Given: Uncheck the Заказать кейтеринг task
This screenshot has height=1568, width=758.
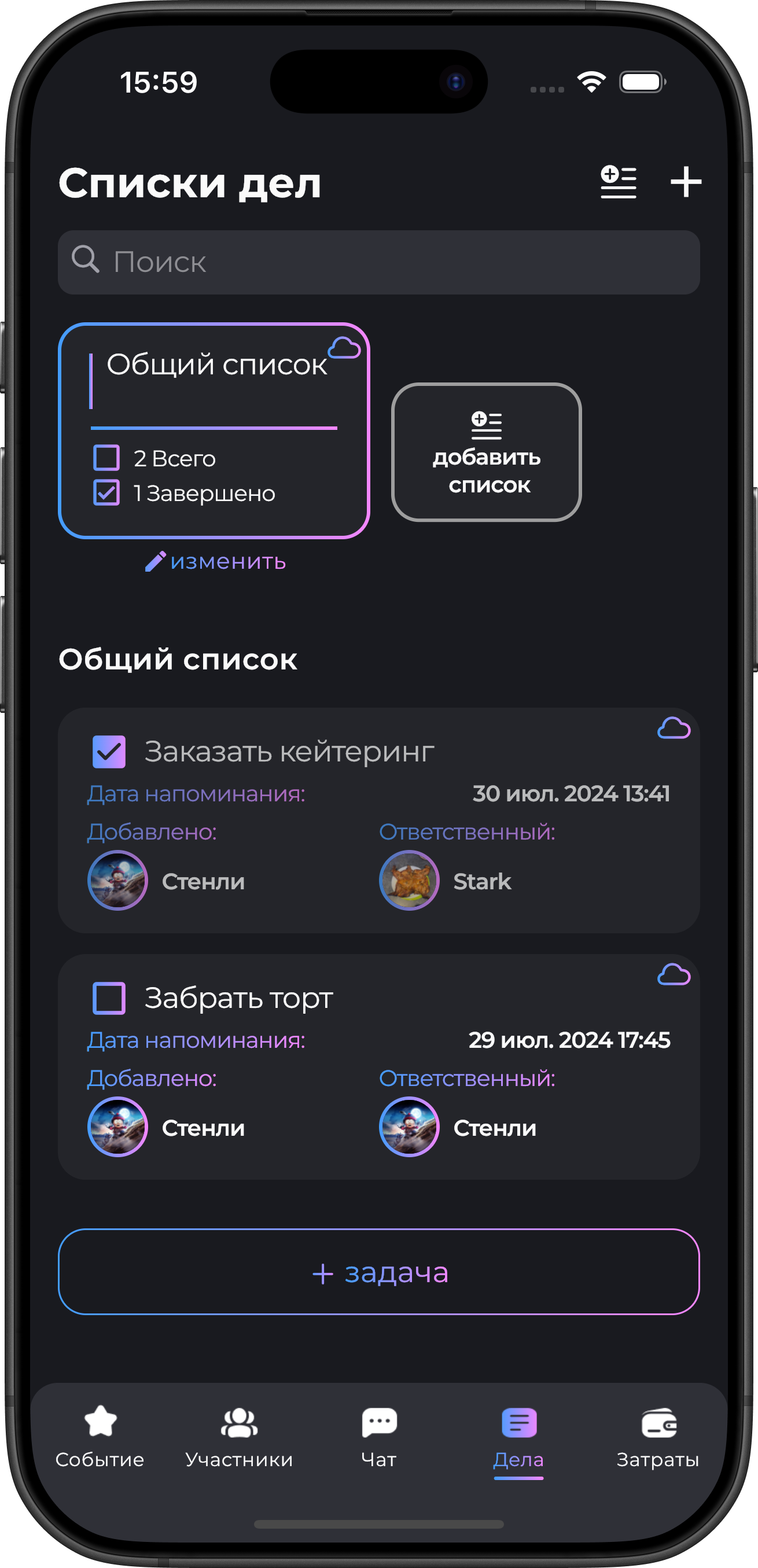Looking at the screenshot, I should point(109,752).
